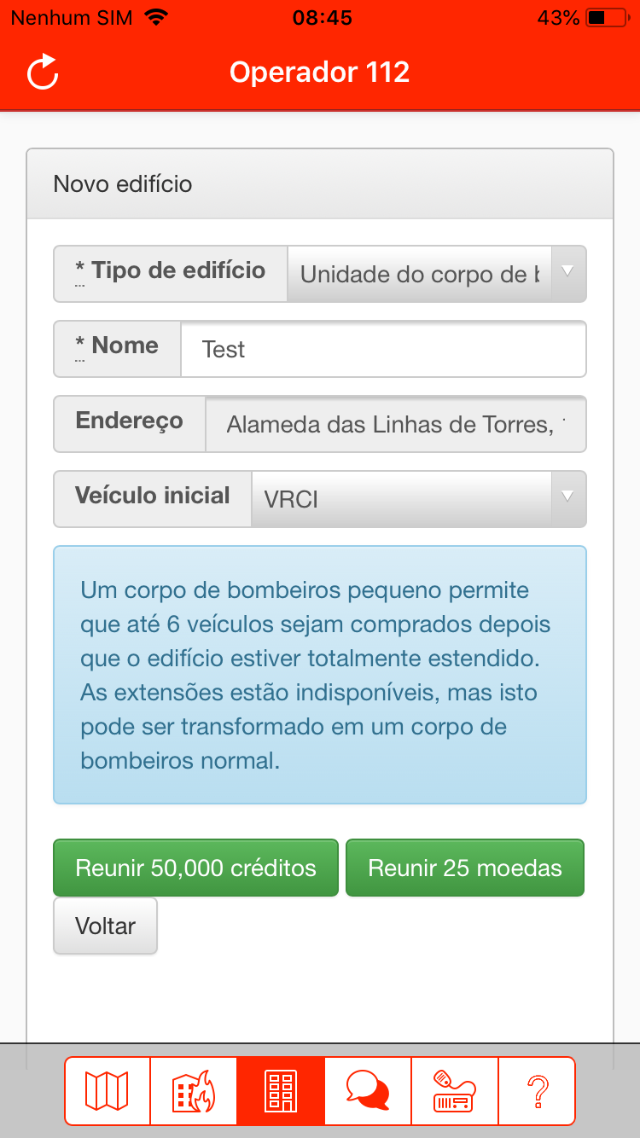Open the Tipo de edifício dropdown
This screenshot has height=1138, width=640.
click(436, 274)
